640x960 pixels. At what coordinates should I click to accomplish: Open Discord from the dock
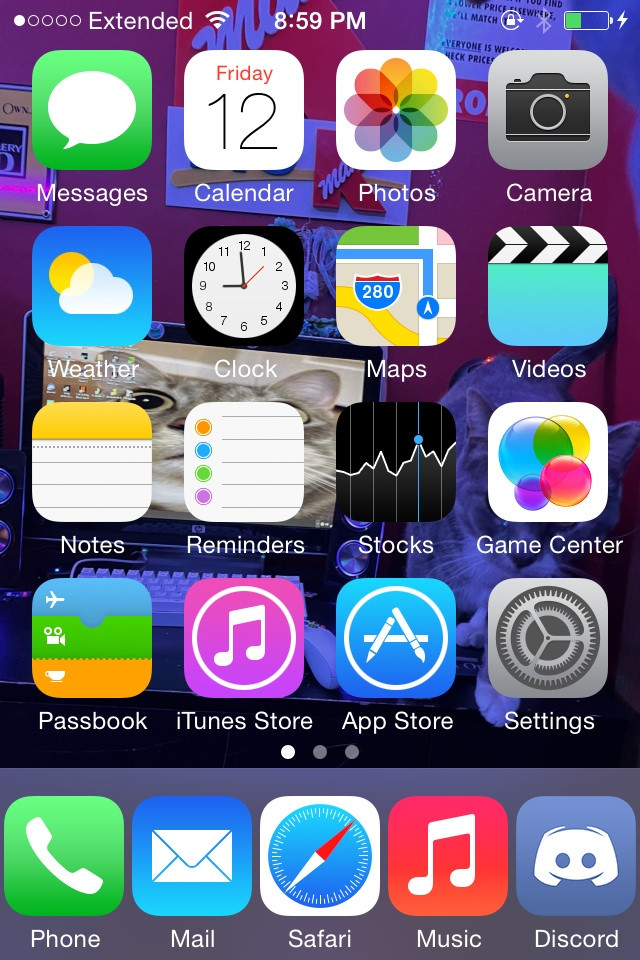(x=576, y=856)
